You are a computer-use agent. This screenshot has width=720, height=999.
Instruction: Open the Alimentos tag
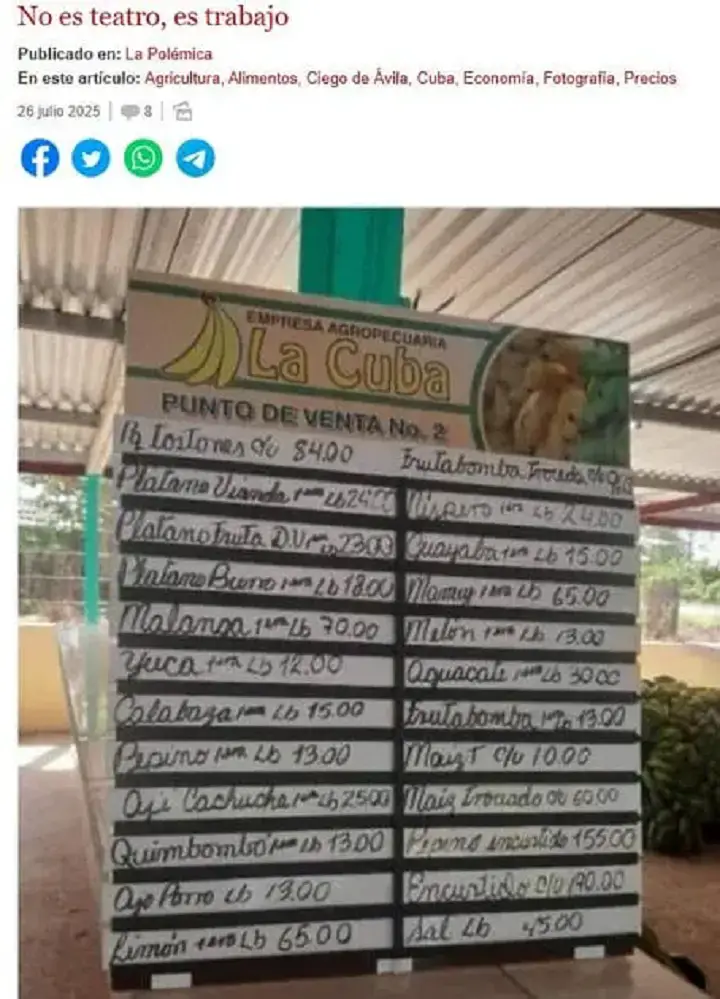coord(264,78)
